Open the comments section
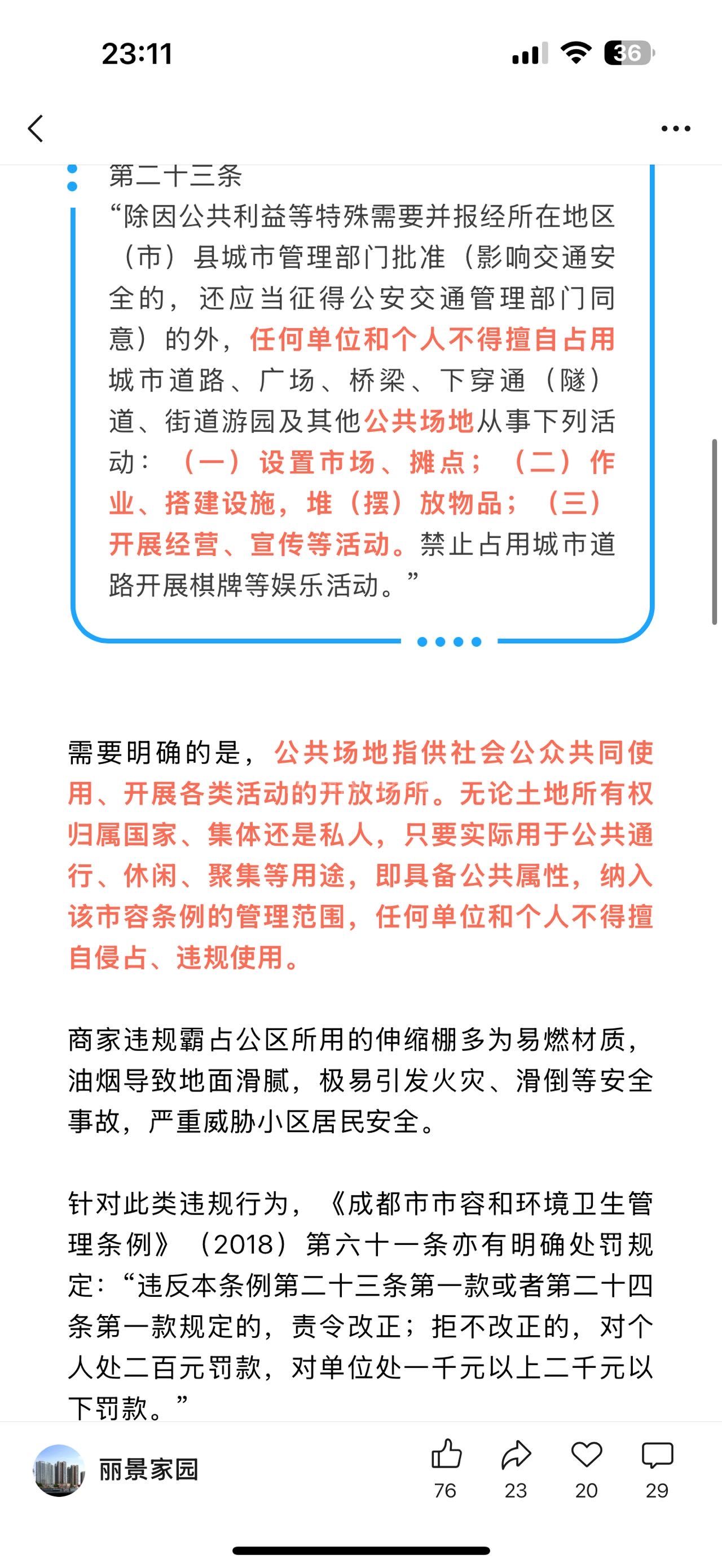This screenshot has width=722, height=1568. pyautogui.click(x=657, y=1456)
